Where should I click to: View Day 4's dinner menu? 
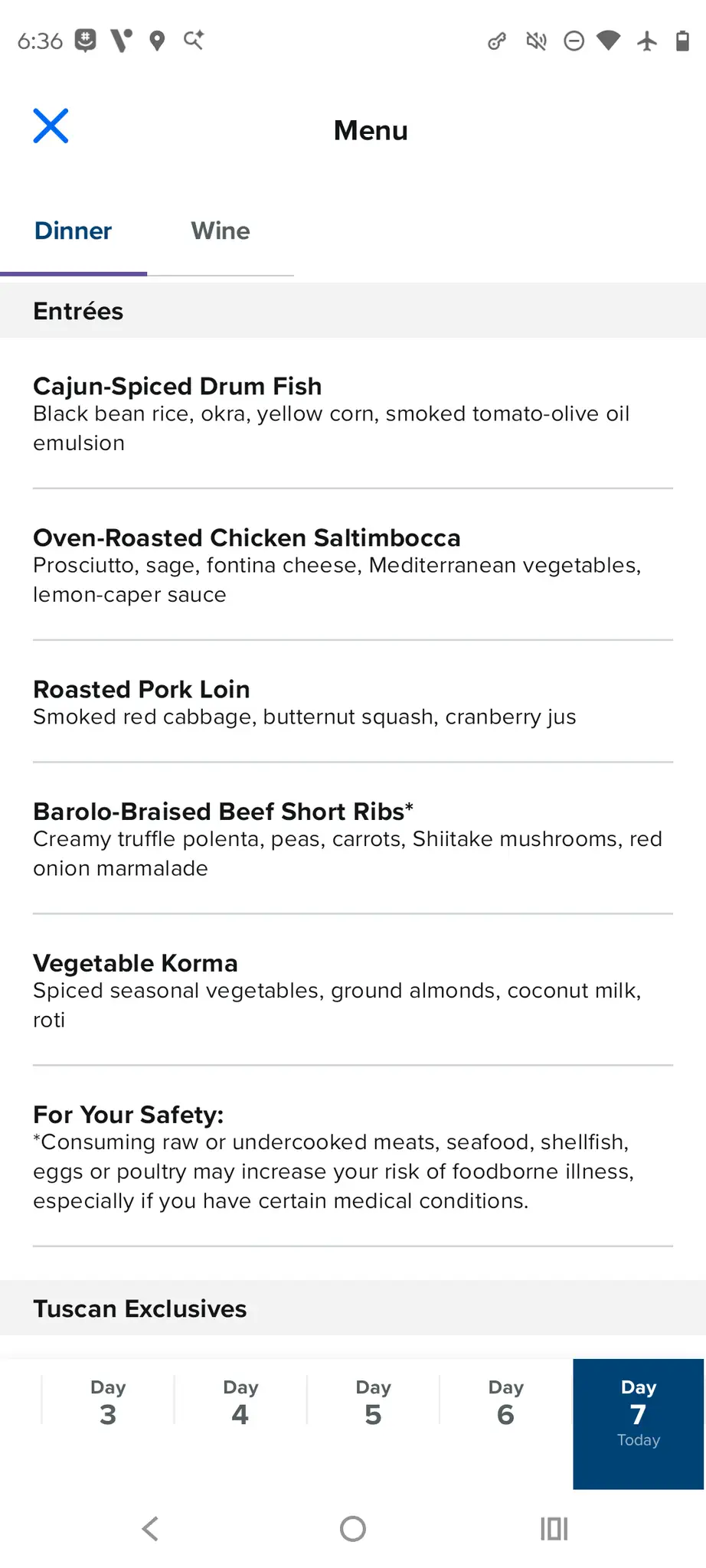240,1403
